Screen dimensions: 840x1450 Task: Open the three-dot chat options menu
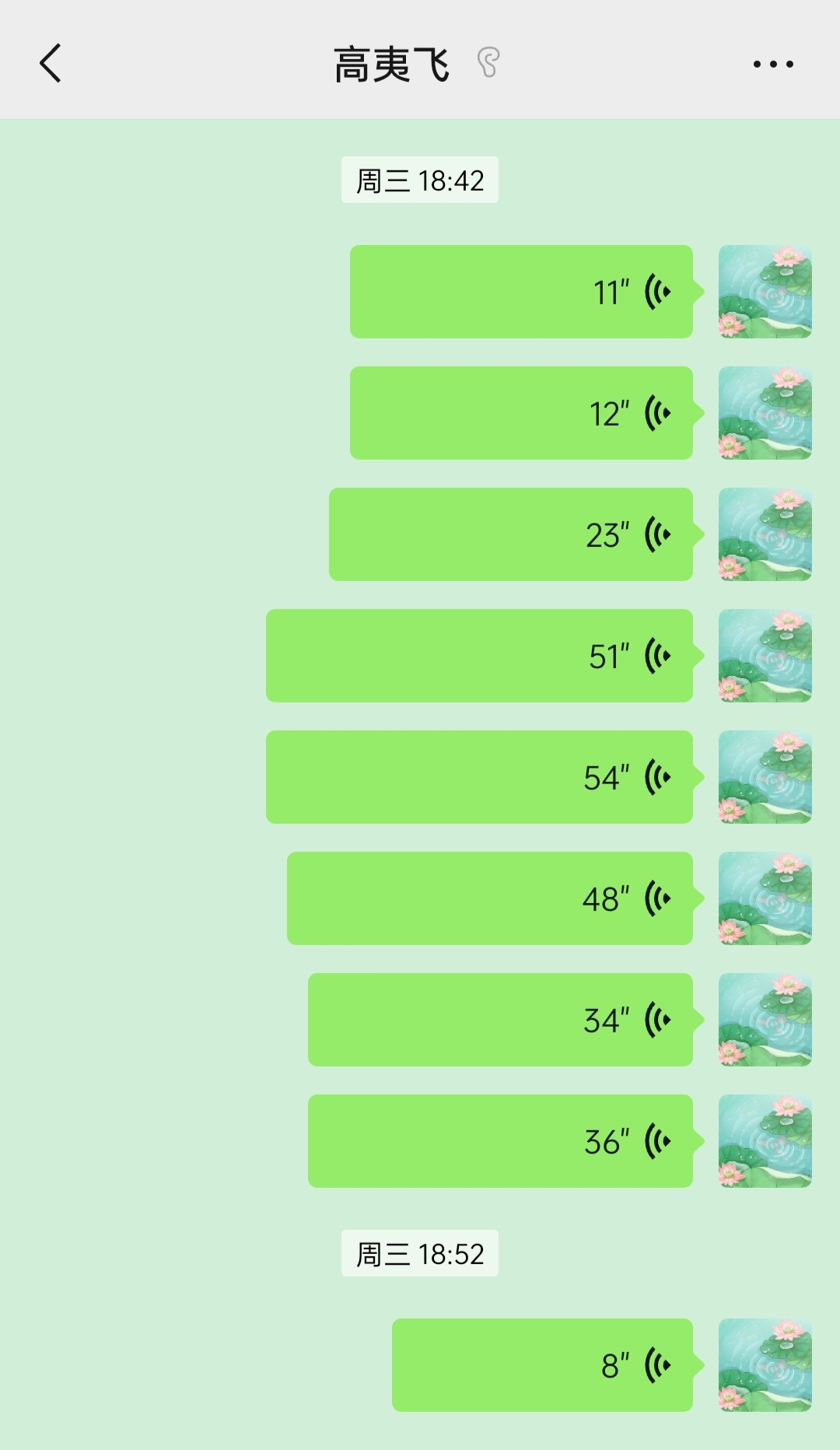click(x=773, y=64)
